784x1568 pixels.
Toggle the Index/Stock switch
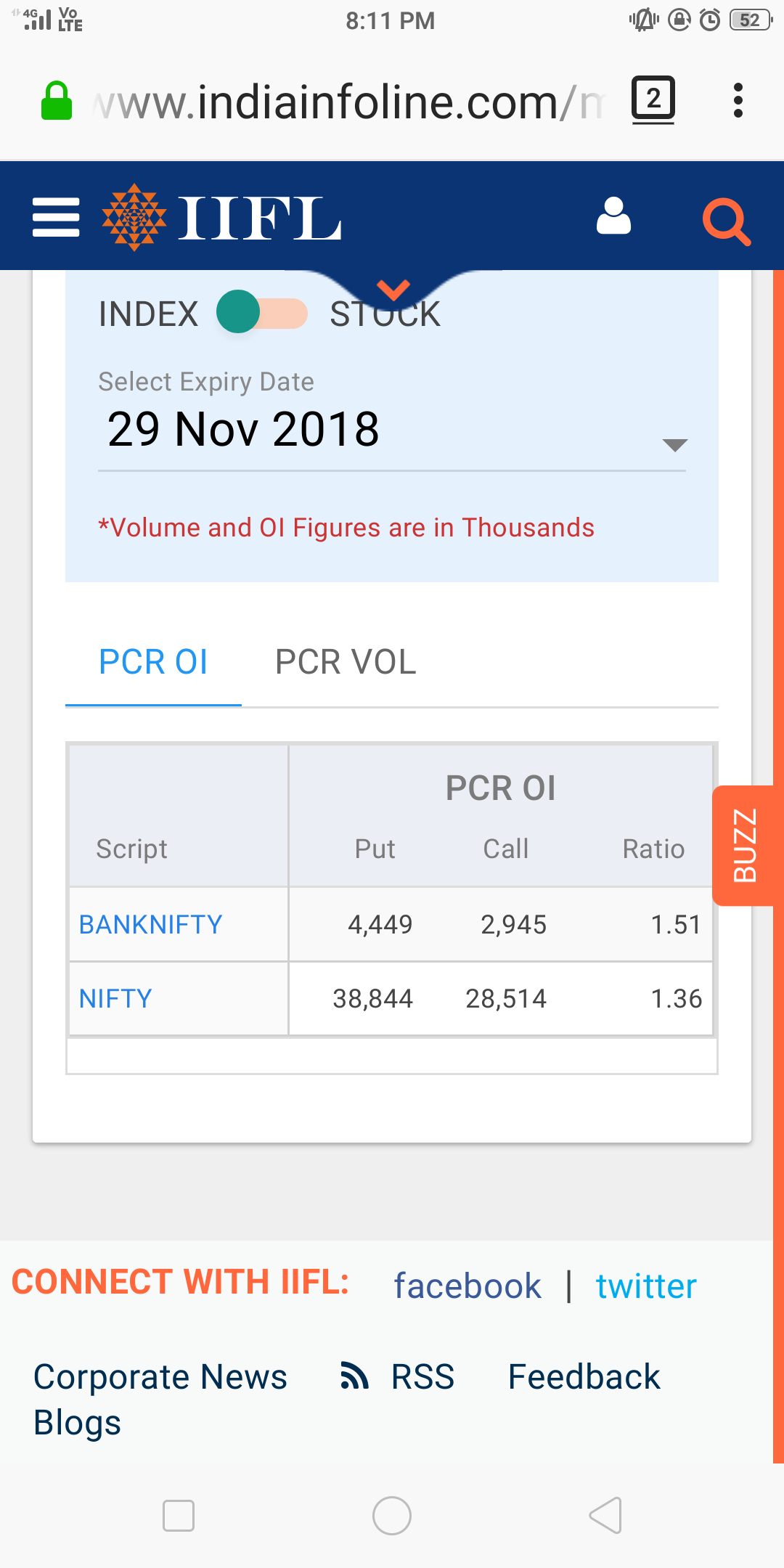click(262, 312)
